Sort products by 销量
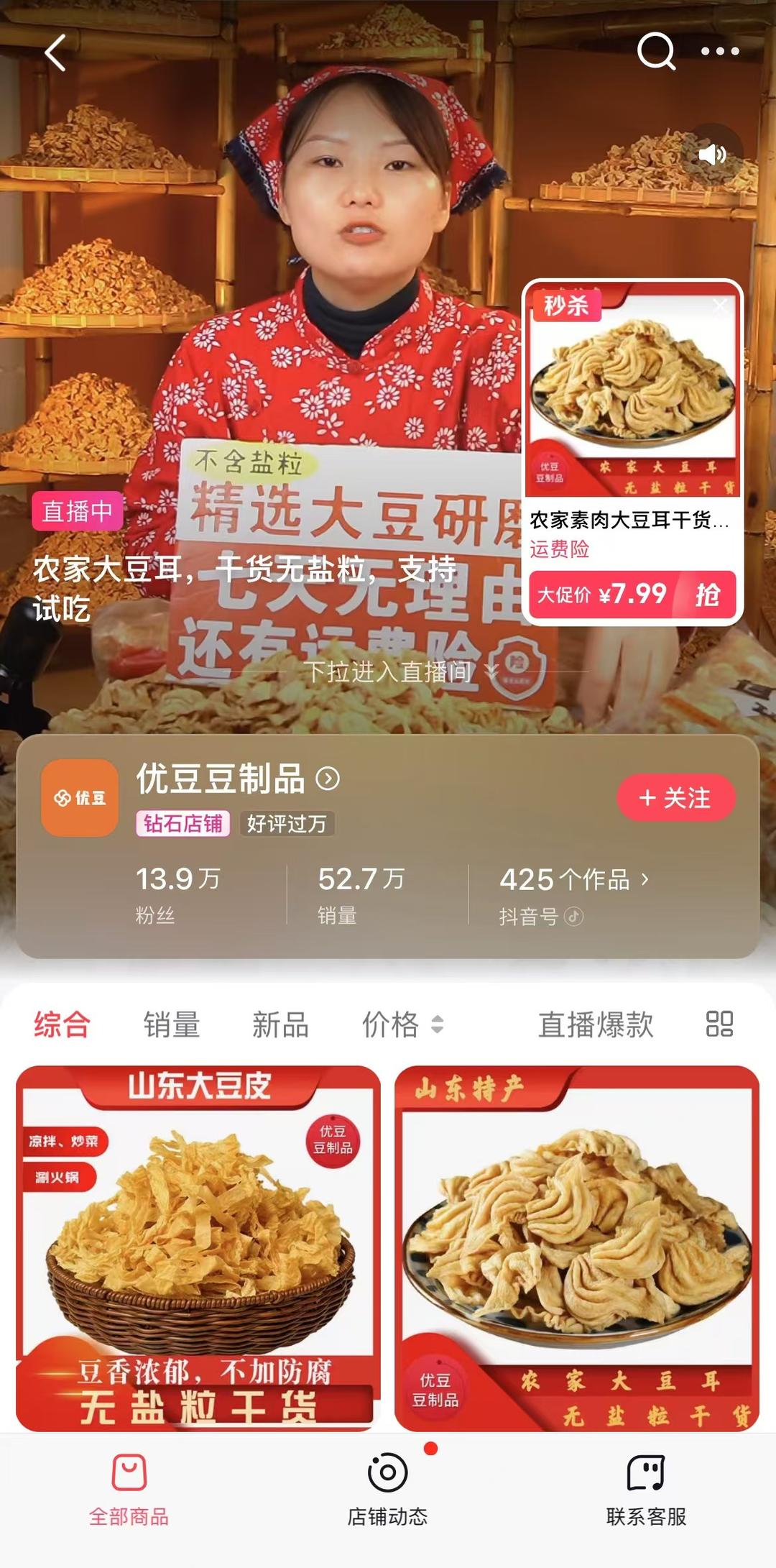The image size is (776, 1568). click(171, 1024)
